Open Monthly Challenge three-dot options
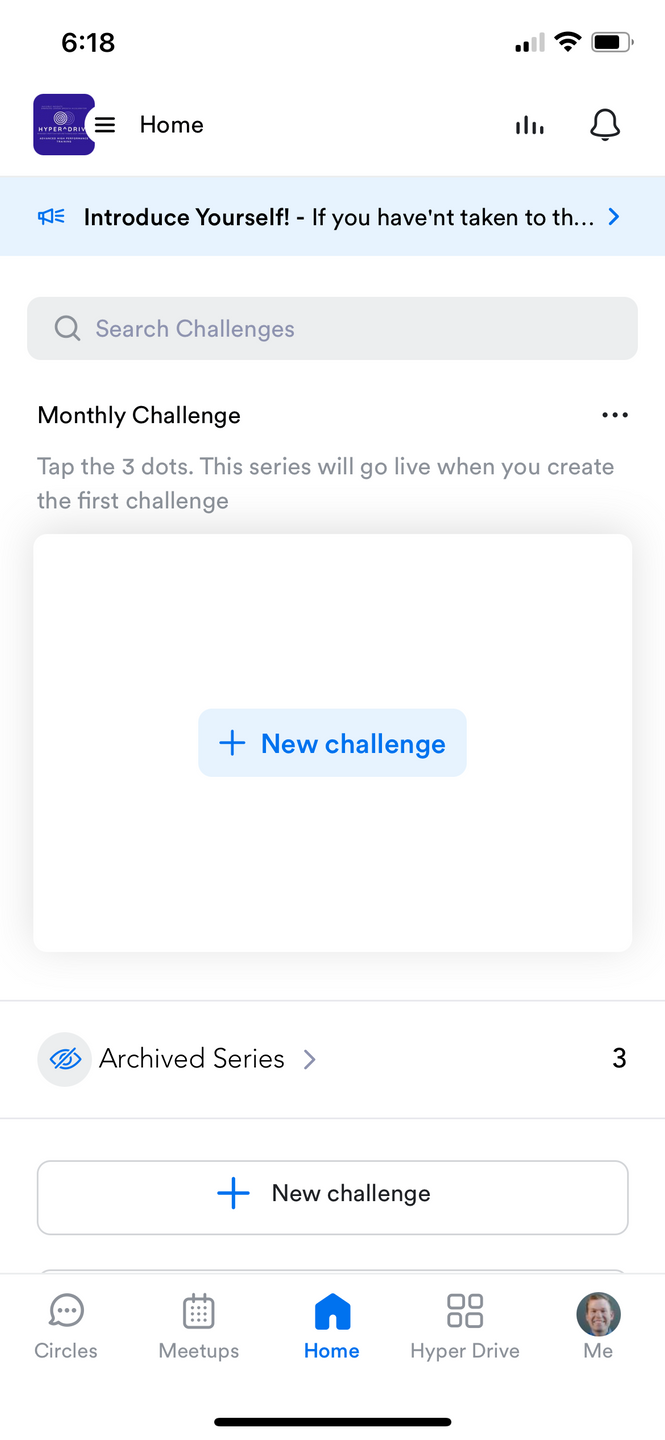Screen dimensions: 665x1440 [x=615, y=415]
